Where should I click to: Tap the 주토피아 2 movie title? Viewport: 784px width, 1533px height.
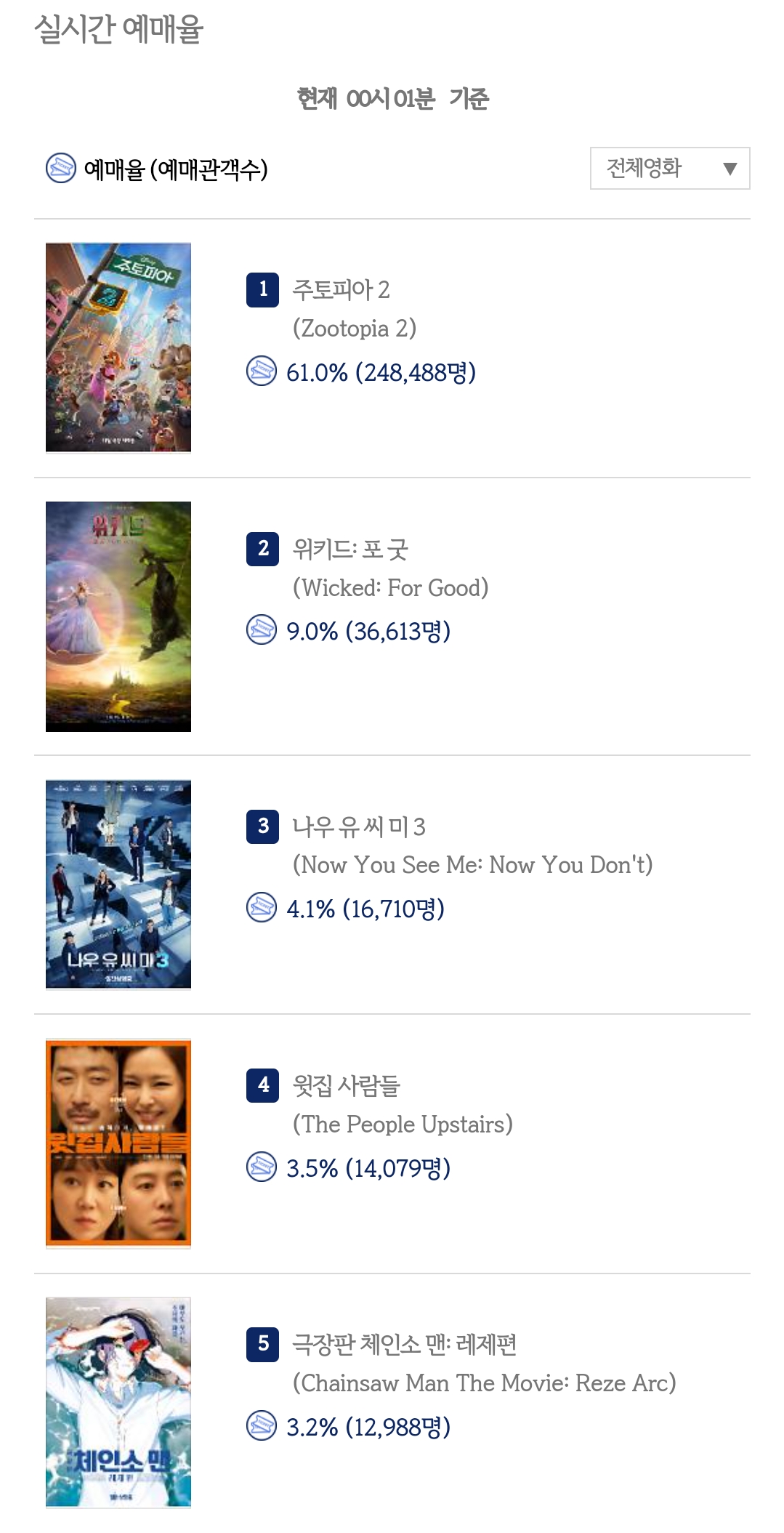click(x=341, y=290)
